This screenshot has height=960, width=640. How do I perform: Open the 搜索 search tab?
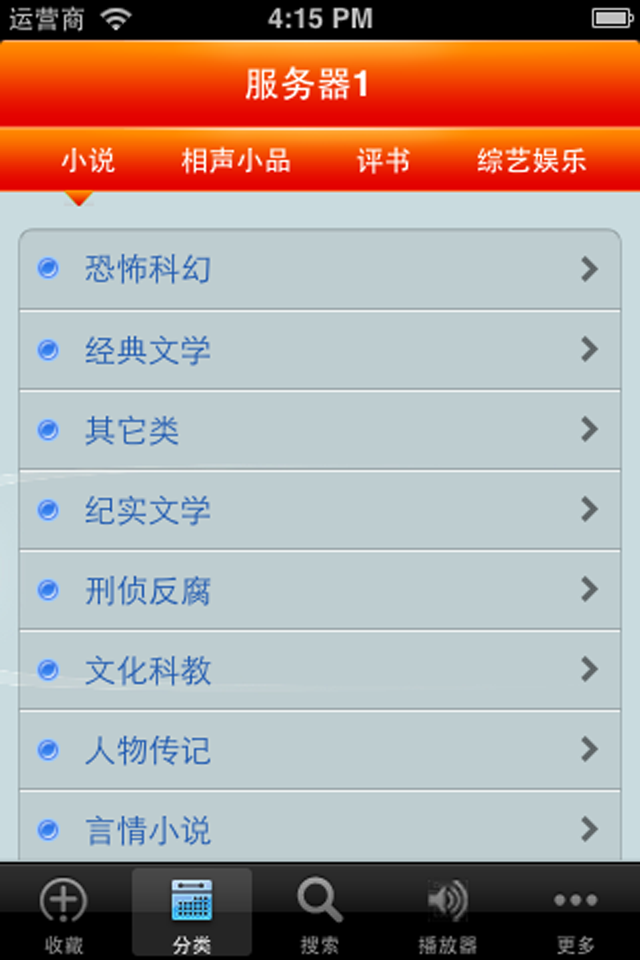(x=320, y=914)
